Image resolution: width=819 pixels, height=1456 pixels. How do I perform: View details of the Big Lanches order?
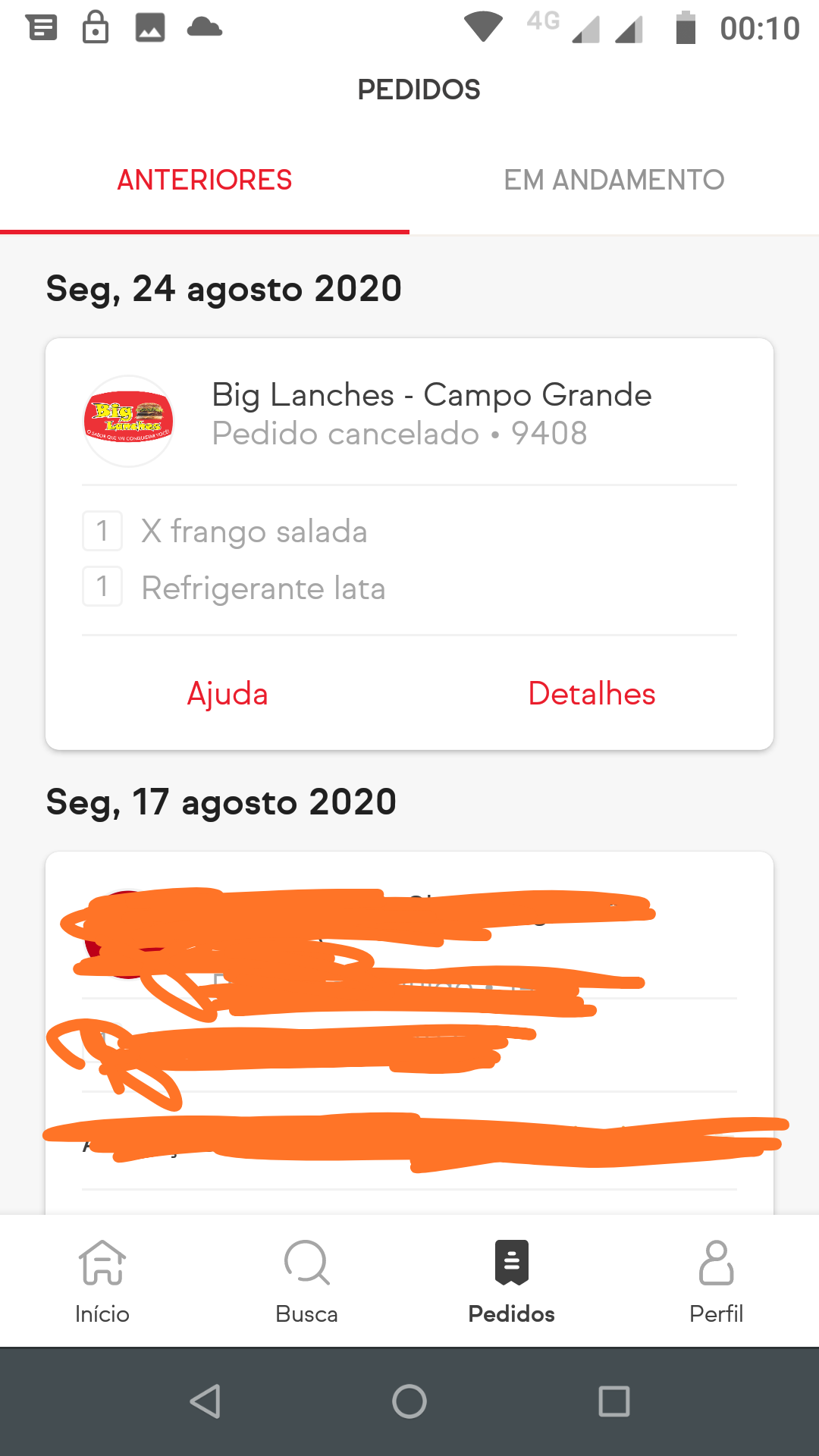coord(591,694)
